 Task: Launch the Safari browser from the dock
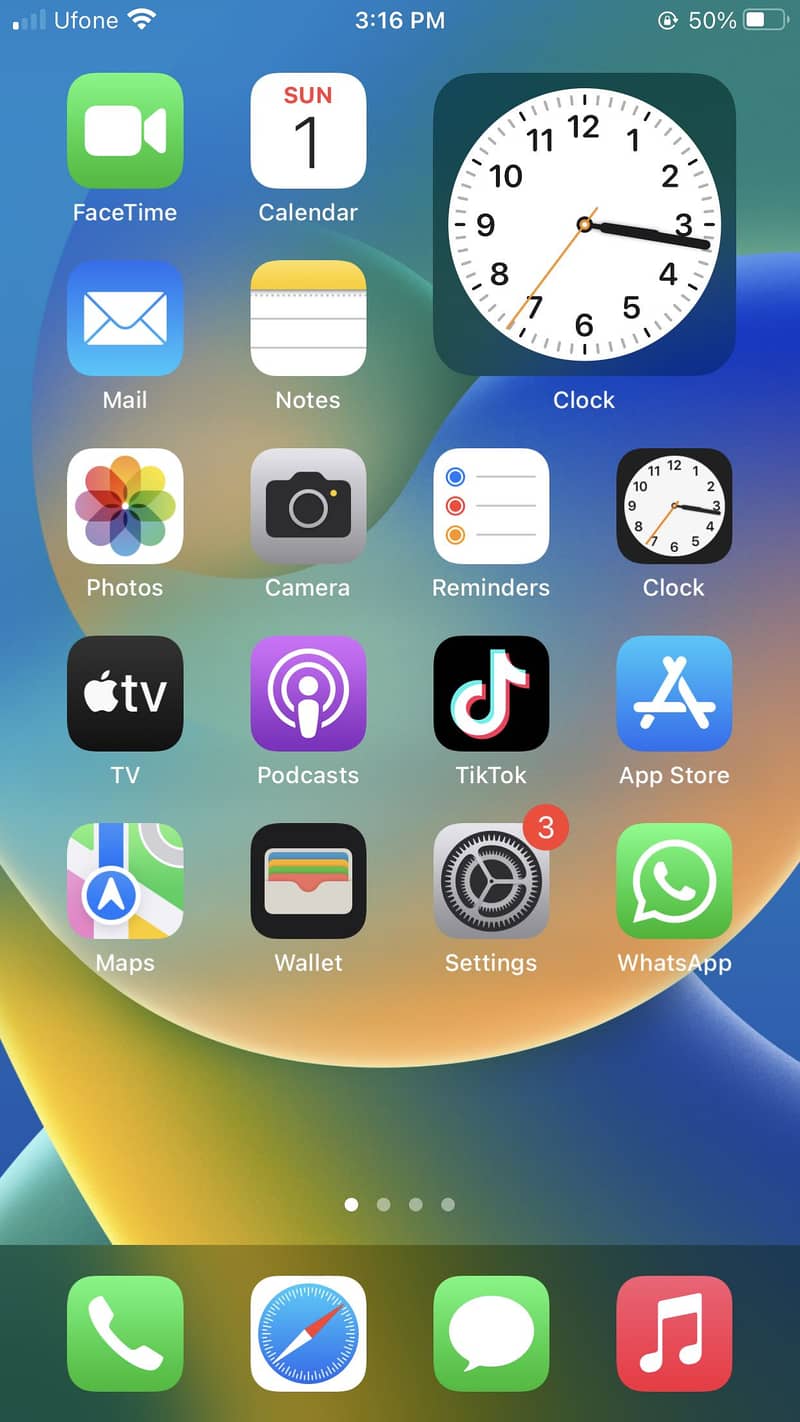click(308, 1334)
